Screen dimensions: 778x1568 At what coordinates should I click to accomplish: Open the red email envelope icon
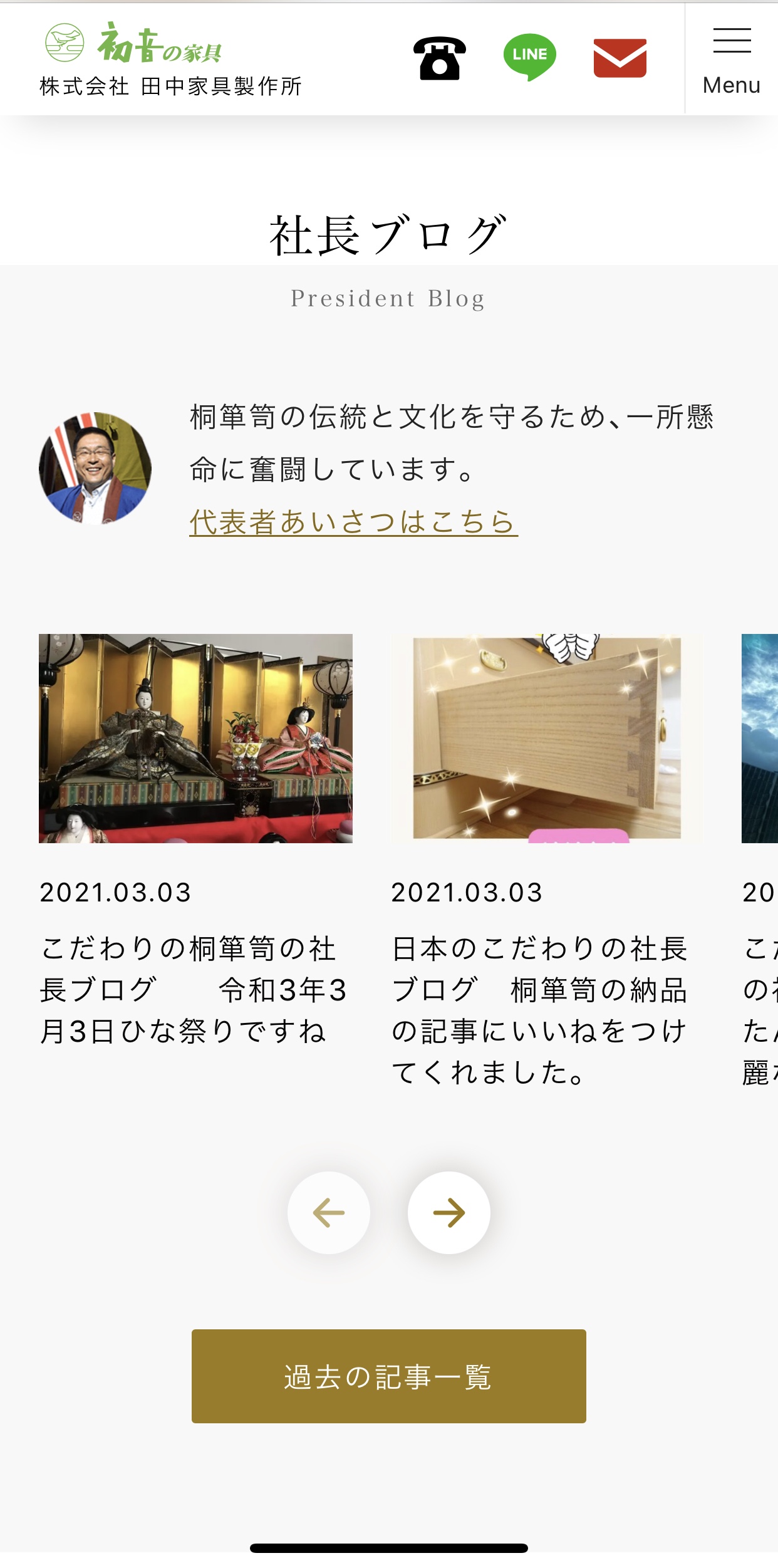coord(620,58)
